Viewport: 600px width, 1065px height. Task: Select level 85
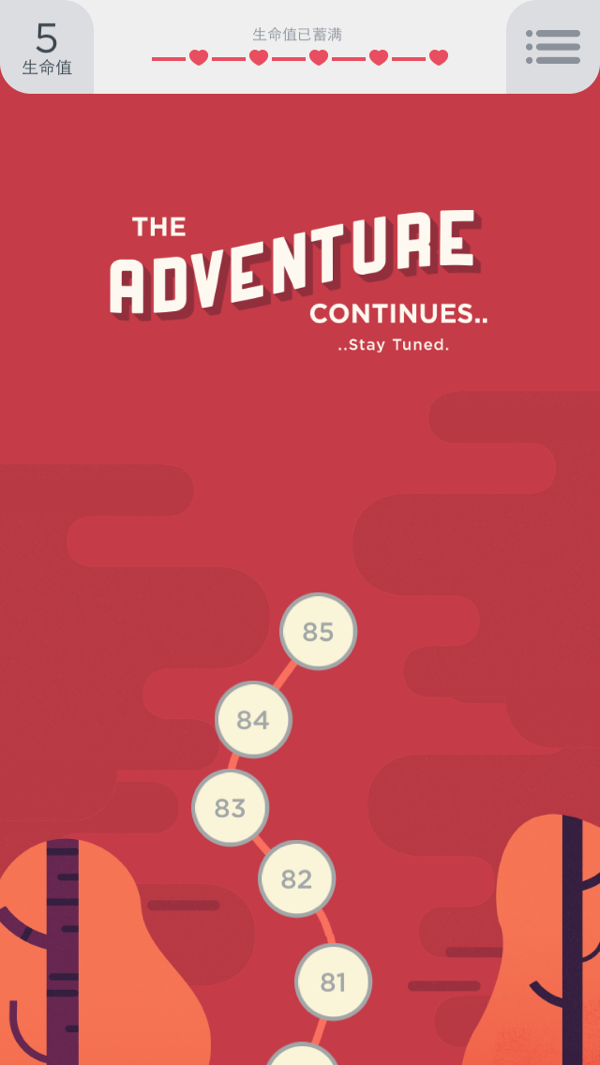pos(318,632)
